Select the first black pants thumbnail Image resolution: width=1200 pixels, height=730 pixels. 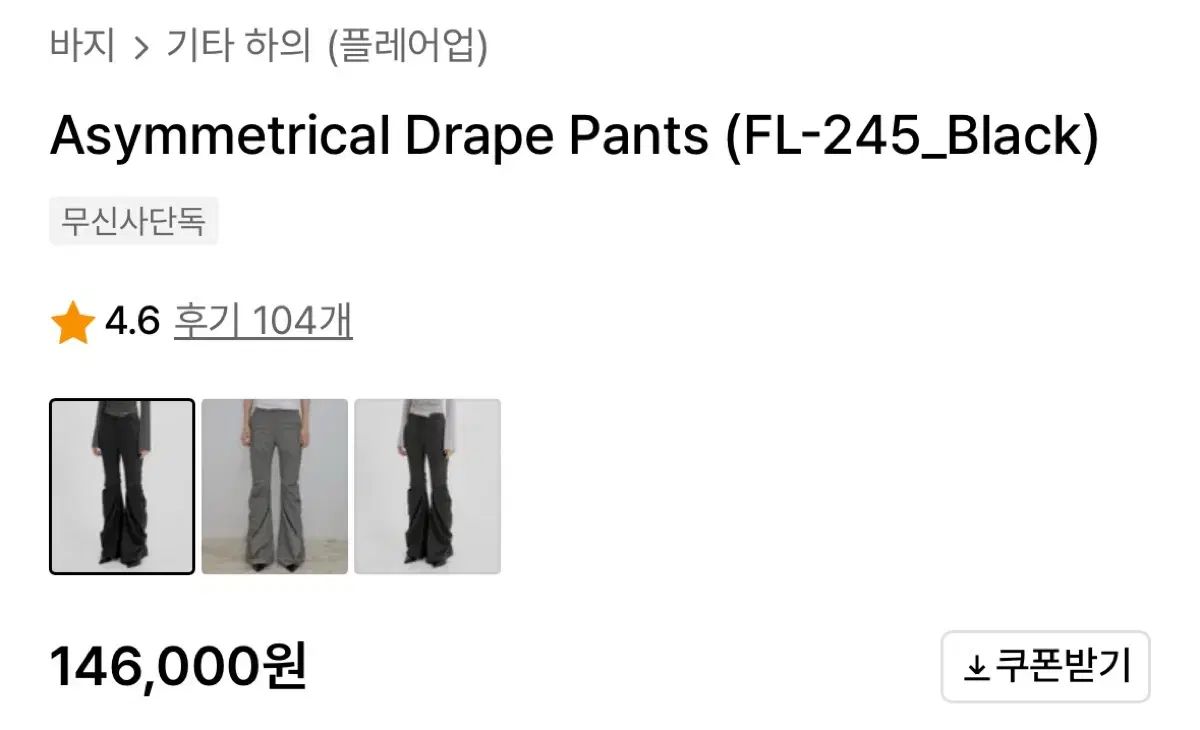[122, 487]
